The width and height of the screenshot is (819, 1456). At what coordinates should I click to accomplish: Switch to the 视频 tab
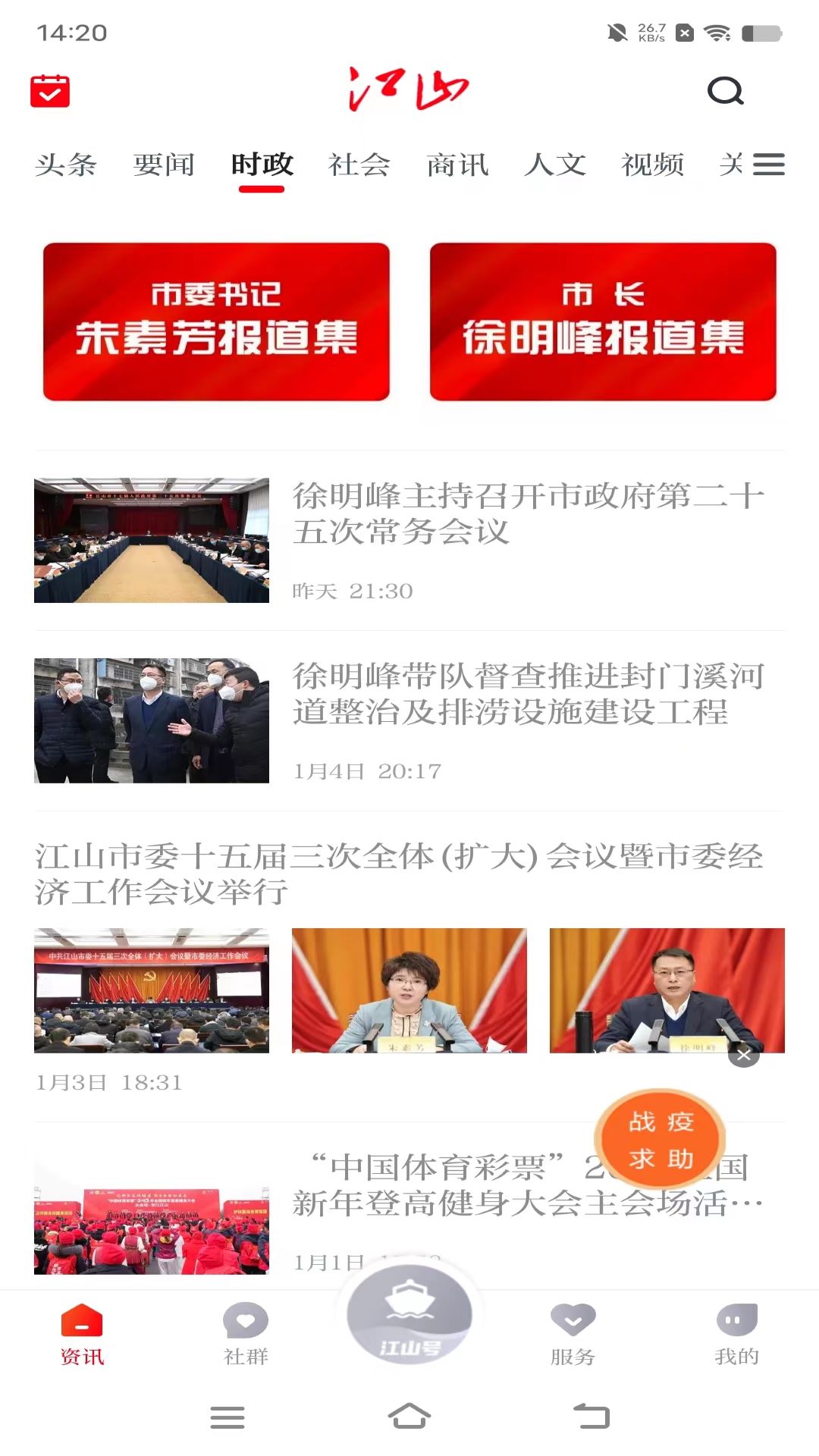pos(654,165)
